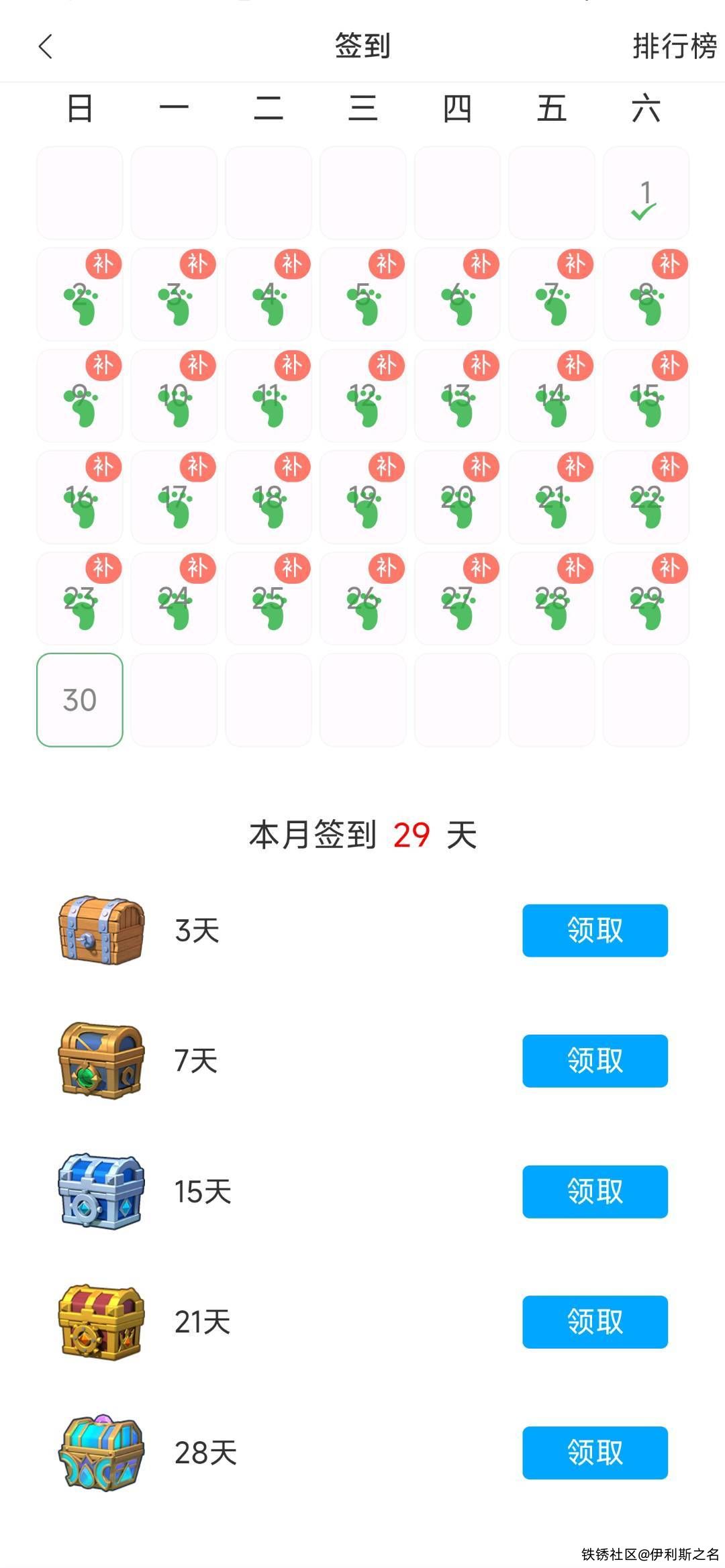Claim the 21天 chest reward
This screenshot has height=1568, width=725.
click(595, 1322)
